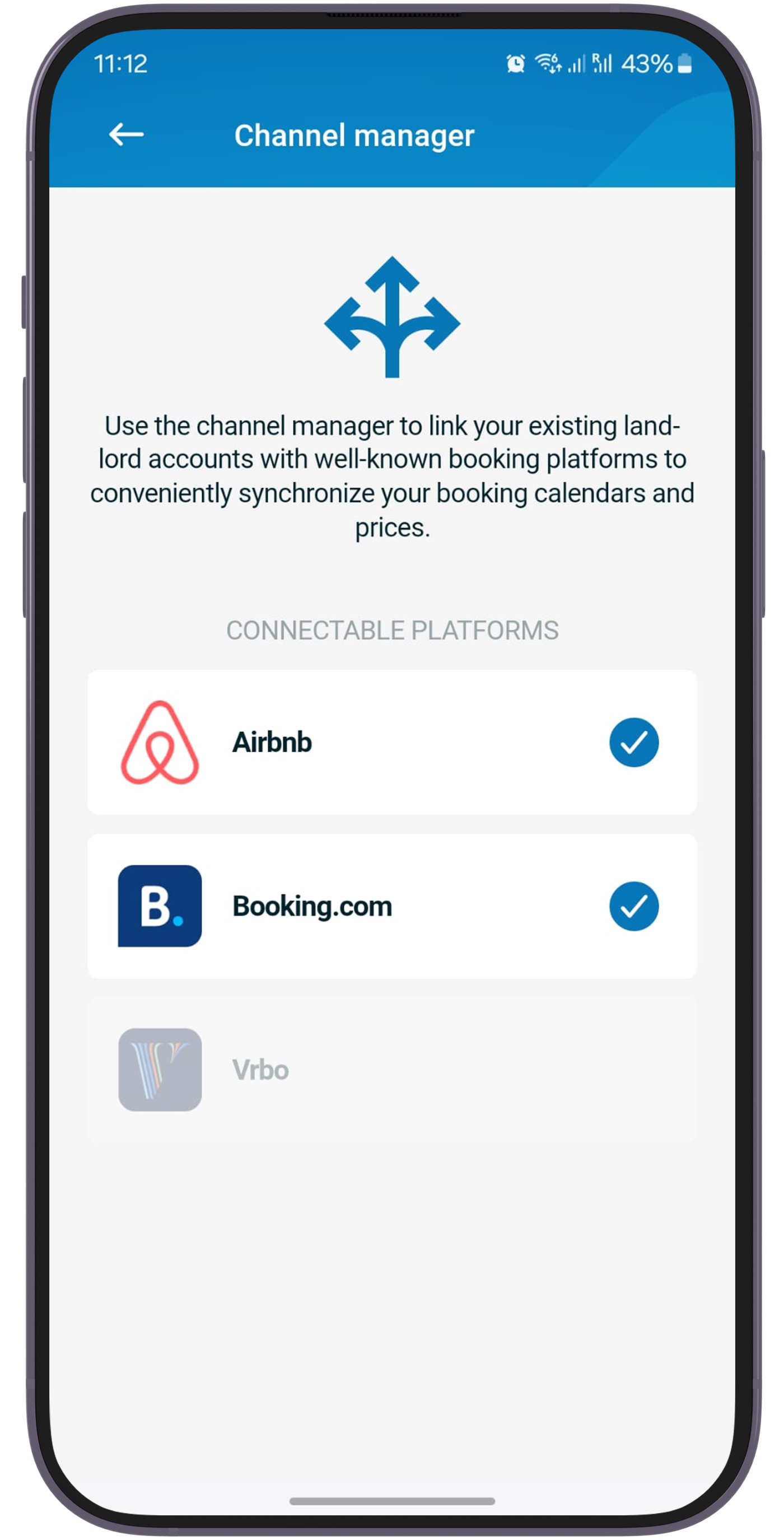Select the greyed-out Vrbo platform

[391, 1070]
